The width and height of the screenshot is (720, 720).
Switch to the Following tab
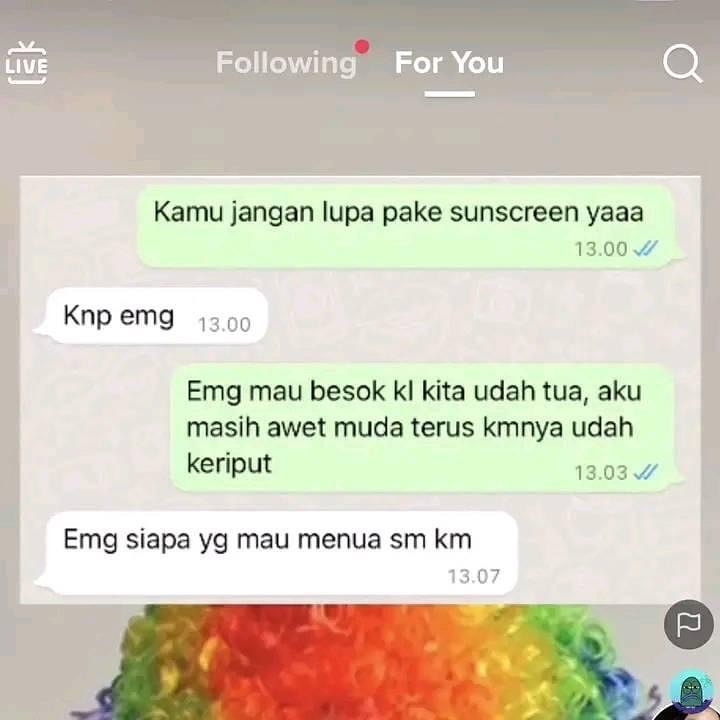[x=286, y=63]
